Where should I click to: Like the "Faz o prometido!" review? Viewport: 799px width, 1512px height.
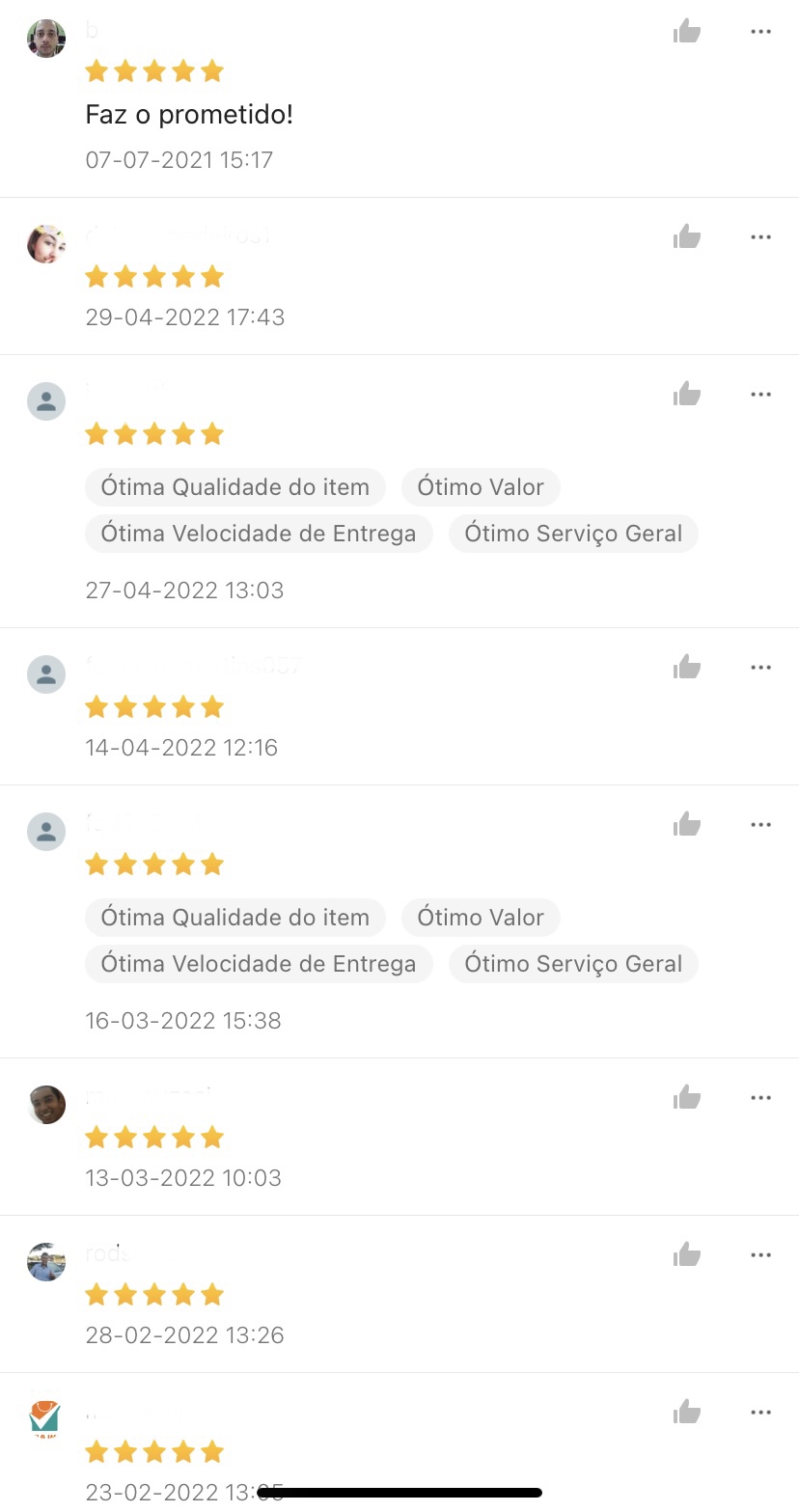pos(687,32)
